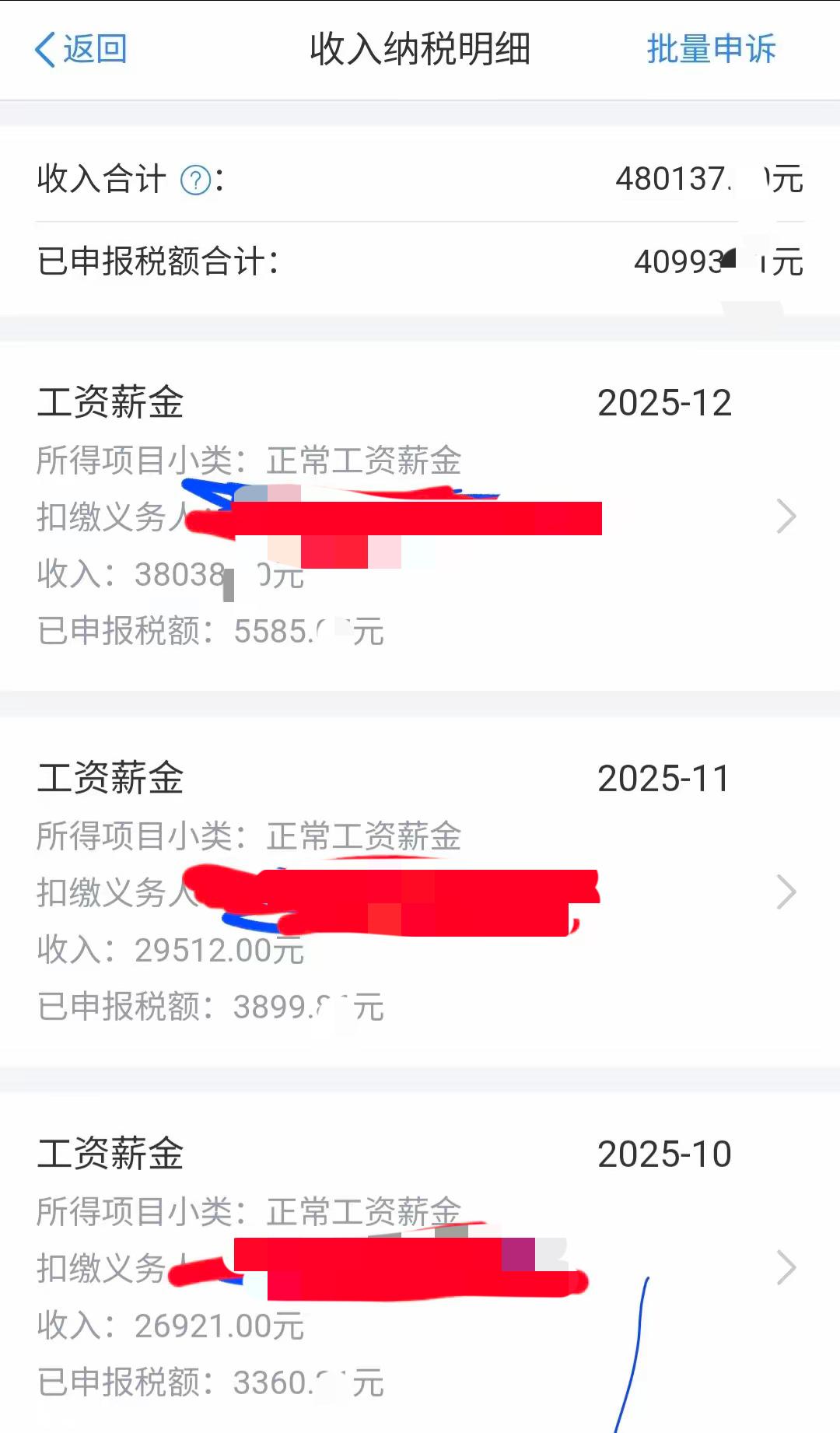Select the 已申报税额合计 amount
The width and height of the screenshot is (840, 1433).
(x=708, y=262)
